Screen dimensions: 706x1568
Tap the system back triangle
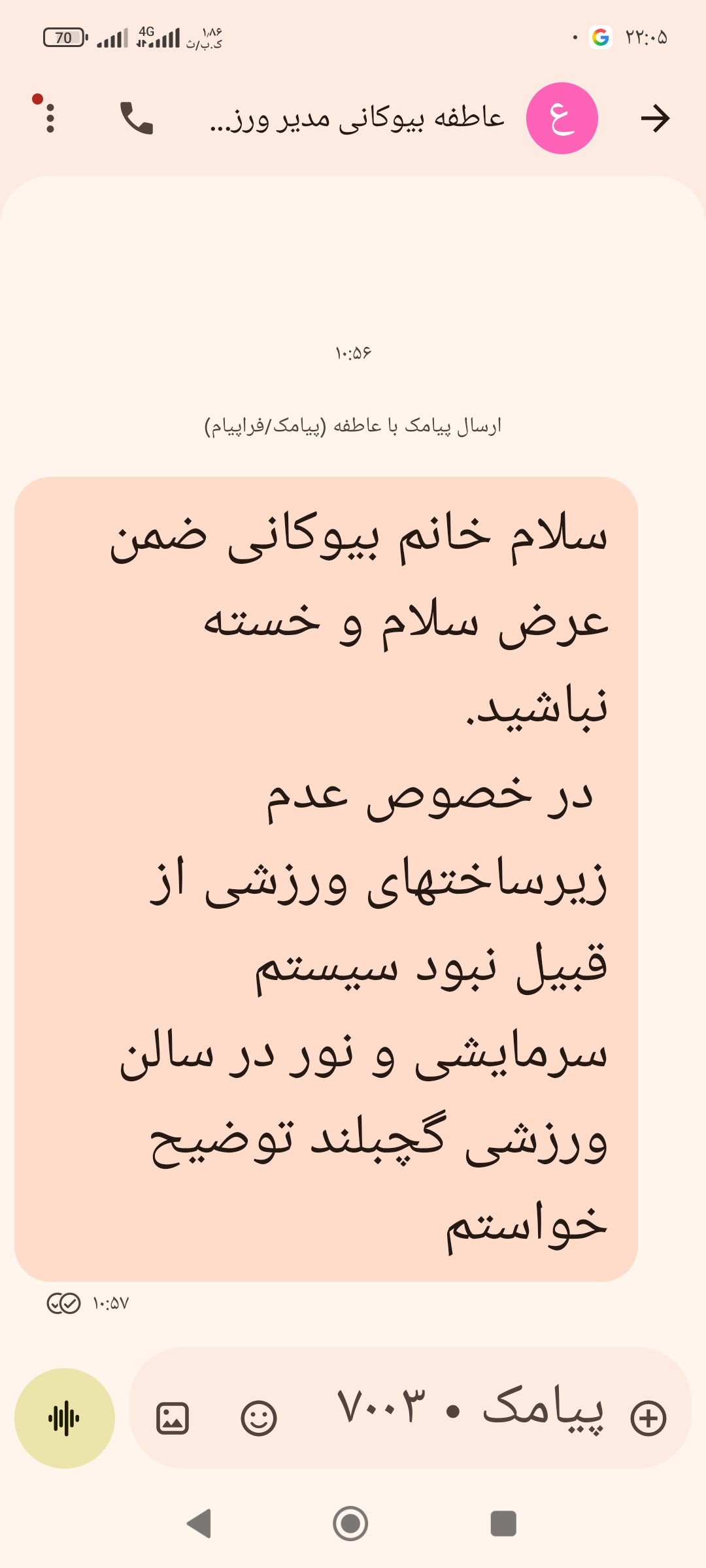coord(199,1524)
